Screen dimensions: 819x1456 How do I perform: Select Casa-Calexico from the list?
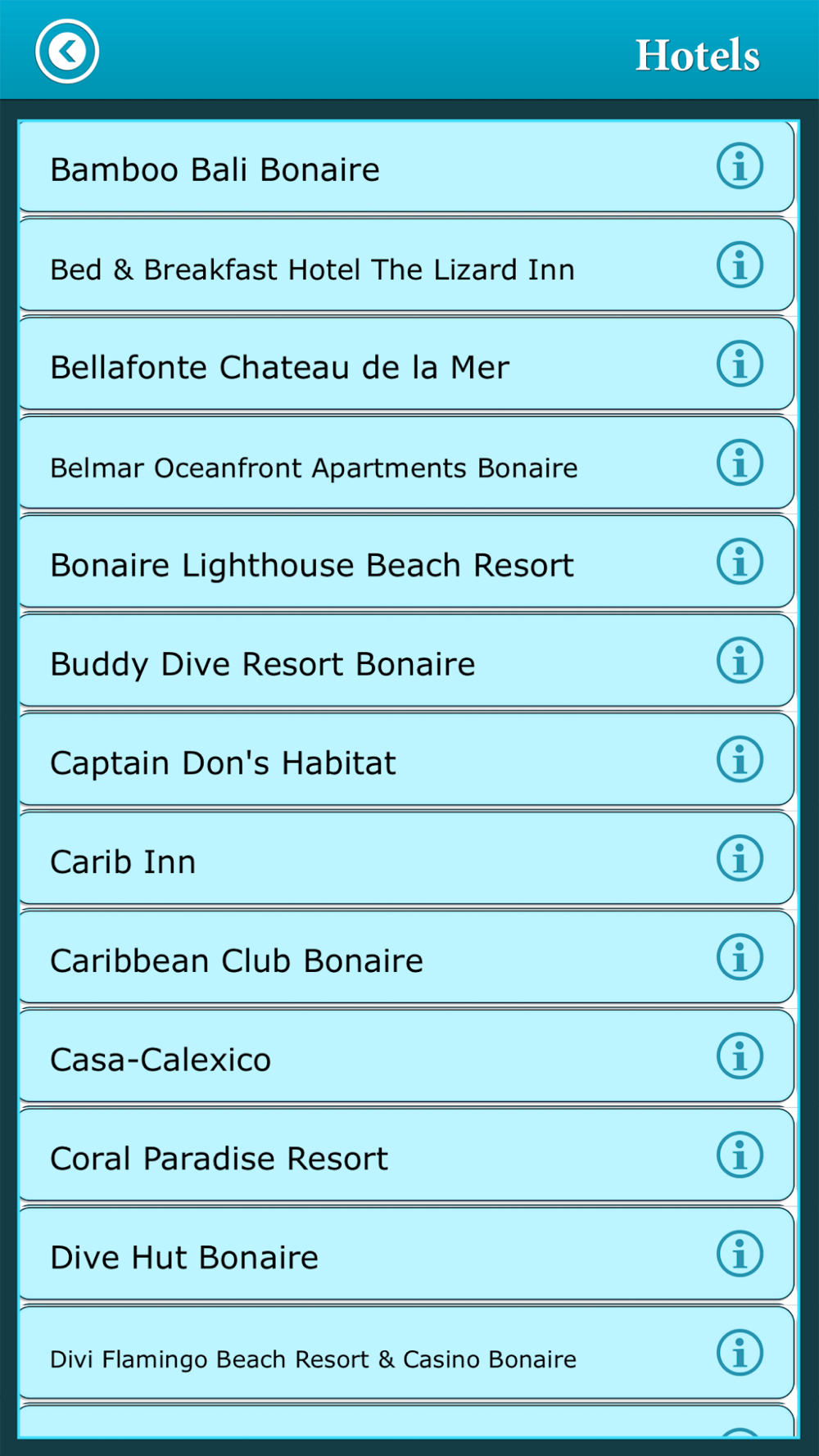[406, 1056]
